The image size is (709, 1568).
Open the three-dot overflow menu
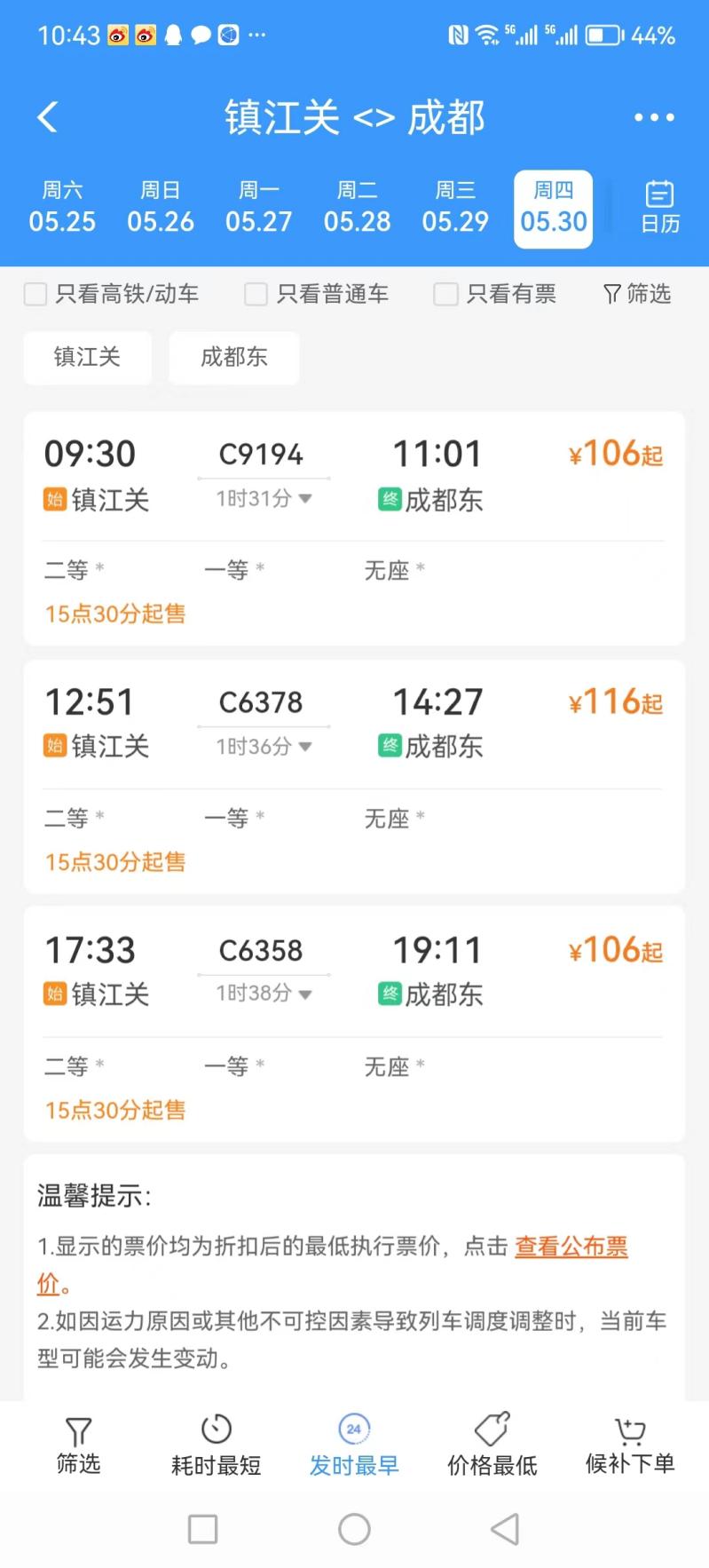coord(654,117)
